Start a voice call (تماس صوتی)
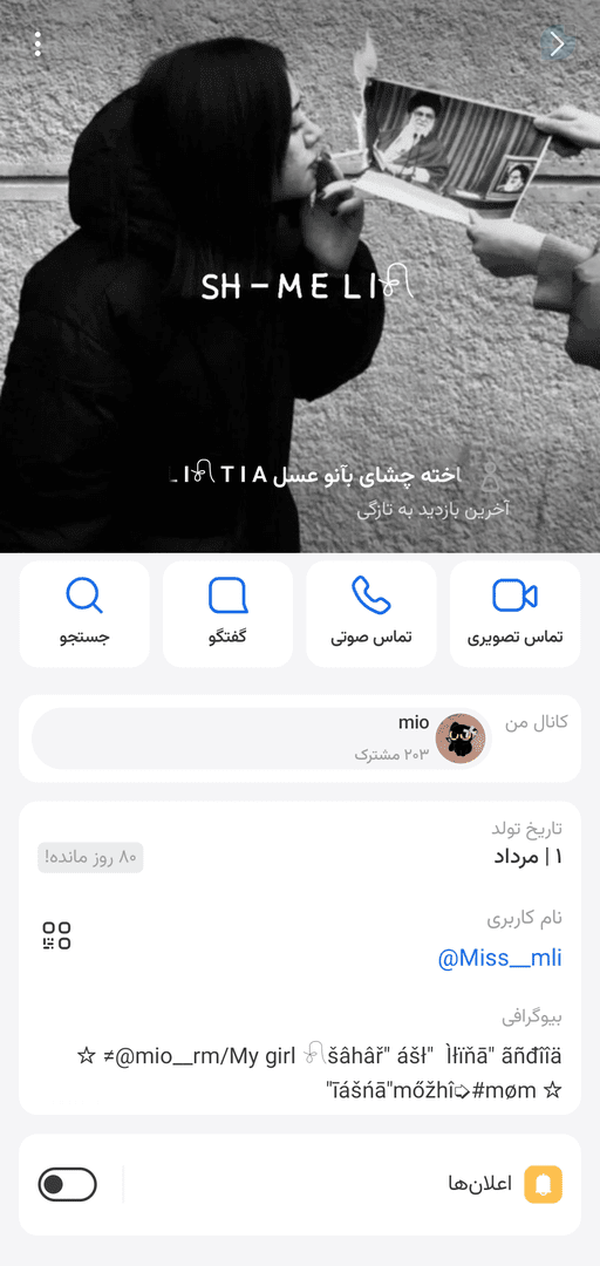This screenshot has height=1266, width=600. [371, 613]
